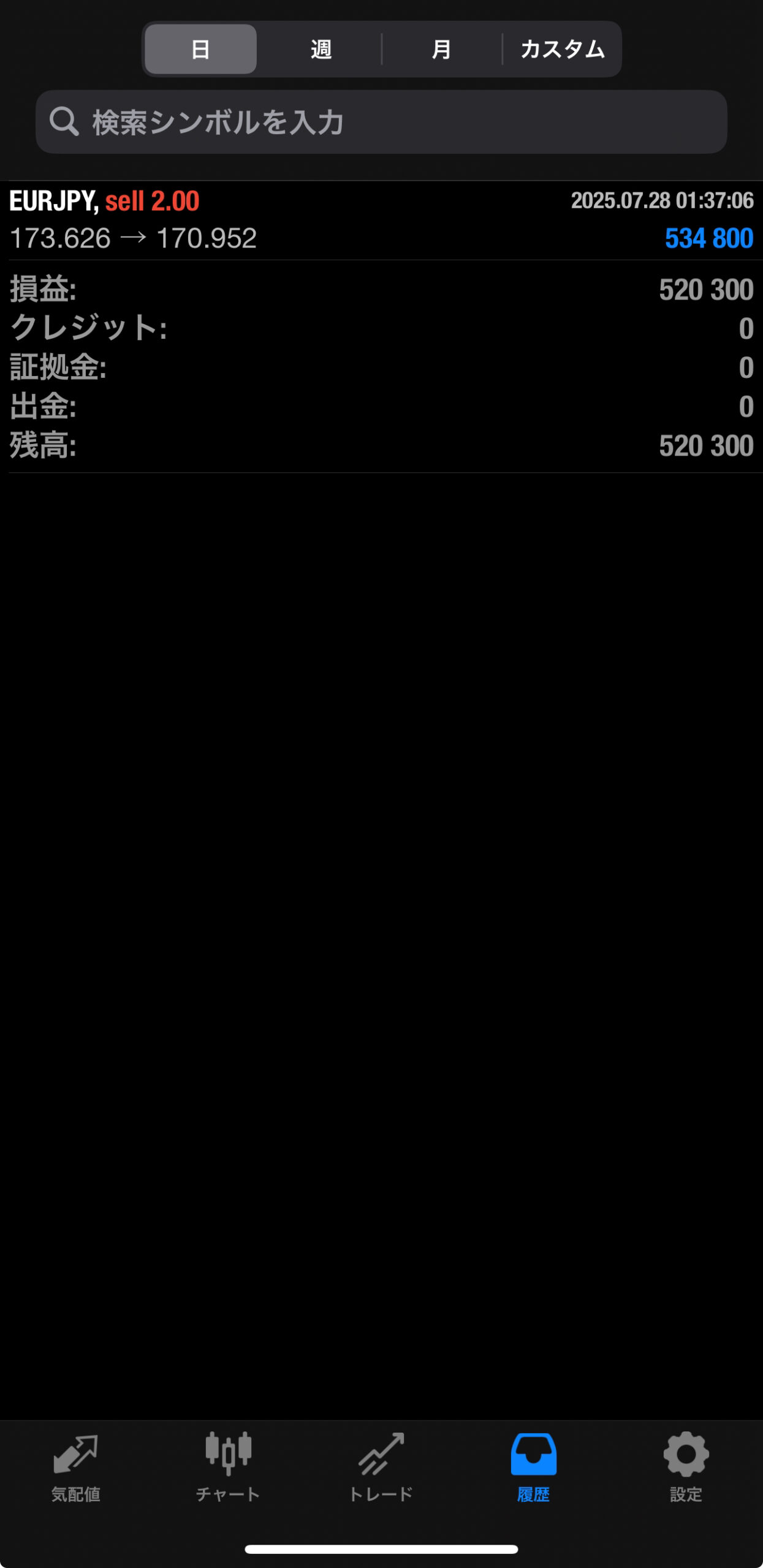Open the チャート chart tab
This screenshot has width=763, height=1568.
click(x=228, y=1466)
